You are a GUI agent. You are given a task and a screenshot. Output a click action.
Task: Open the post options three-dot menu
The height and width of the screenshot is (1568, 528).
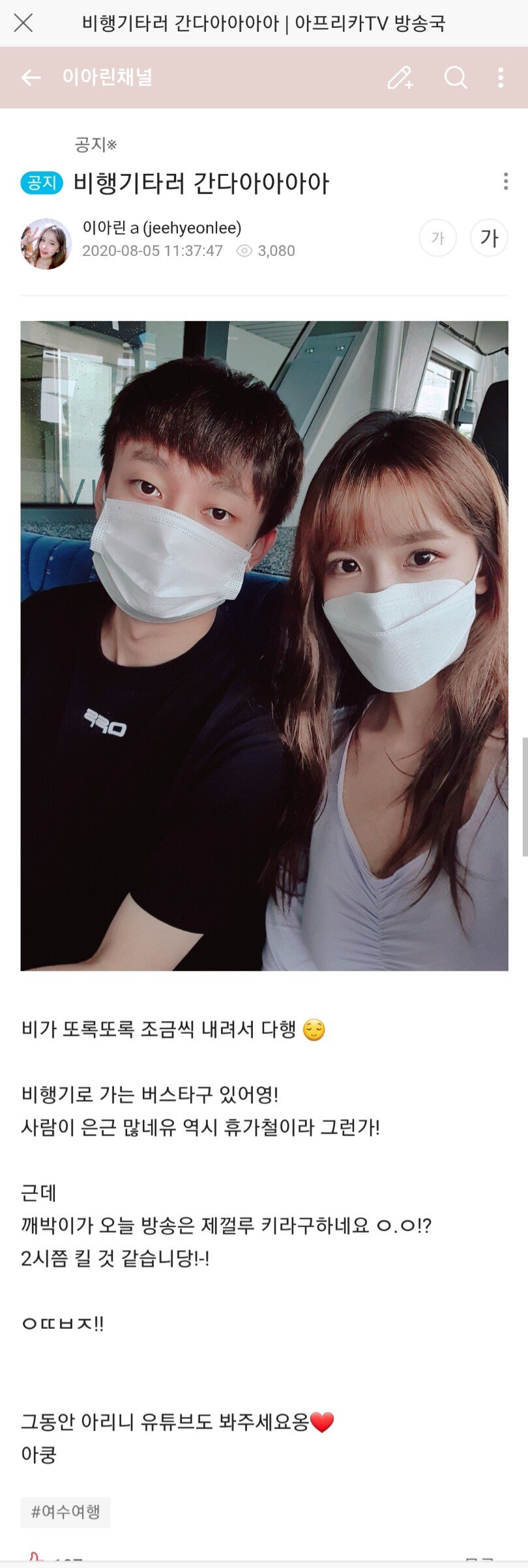(x=506, y=182)
